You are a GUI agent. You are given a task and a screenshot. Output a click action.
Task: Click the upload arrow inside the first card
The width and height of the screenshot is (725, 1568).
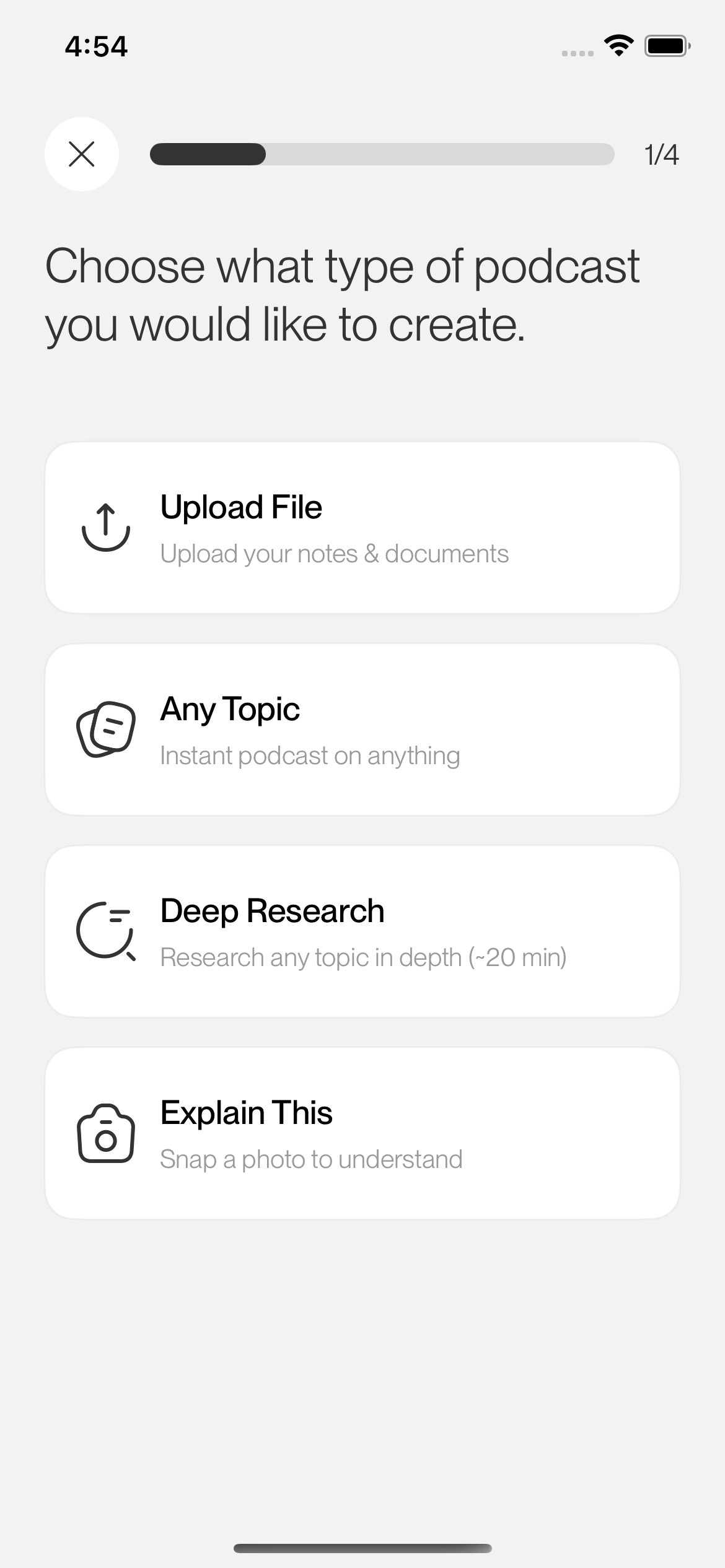coord(105,530)
